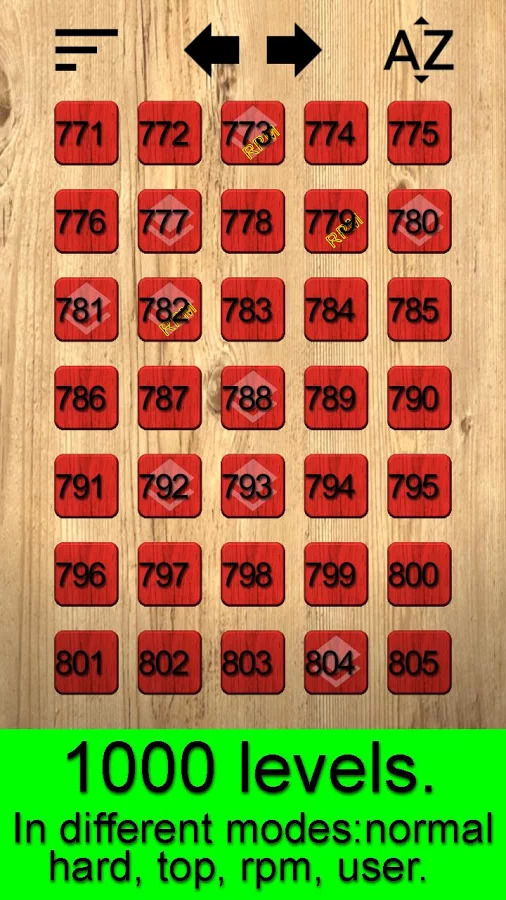Go to the next page of levels
The width and height of the screenshot is (506, 900).
[294, 50]
